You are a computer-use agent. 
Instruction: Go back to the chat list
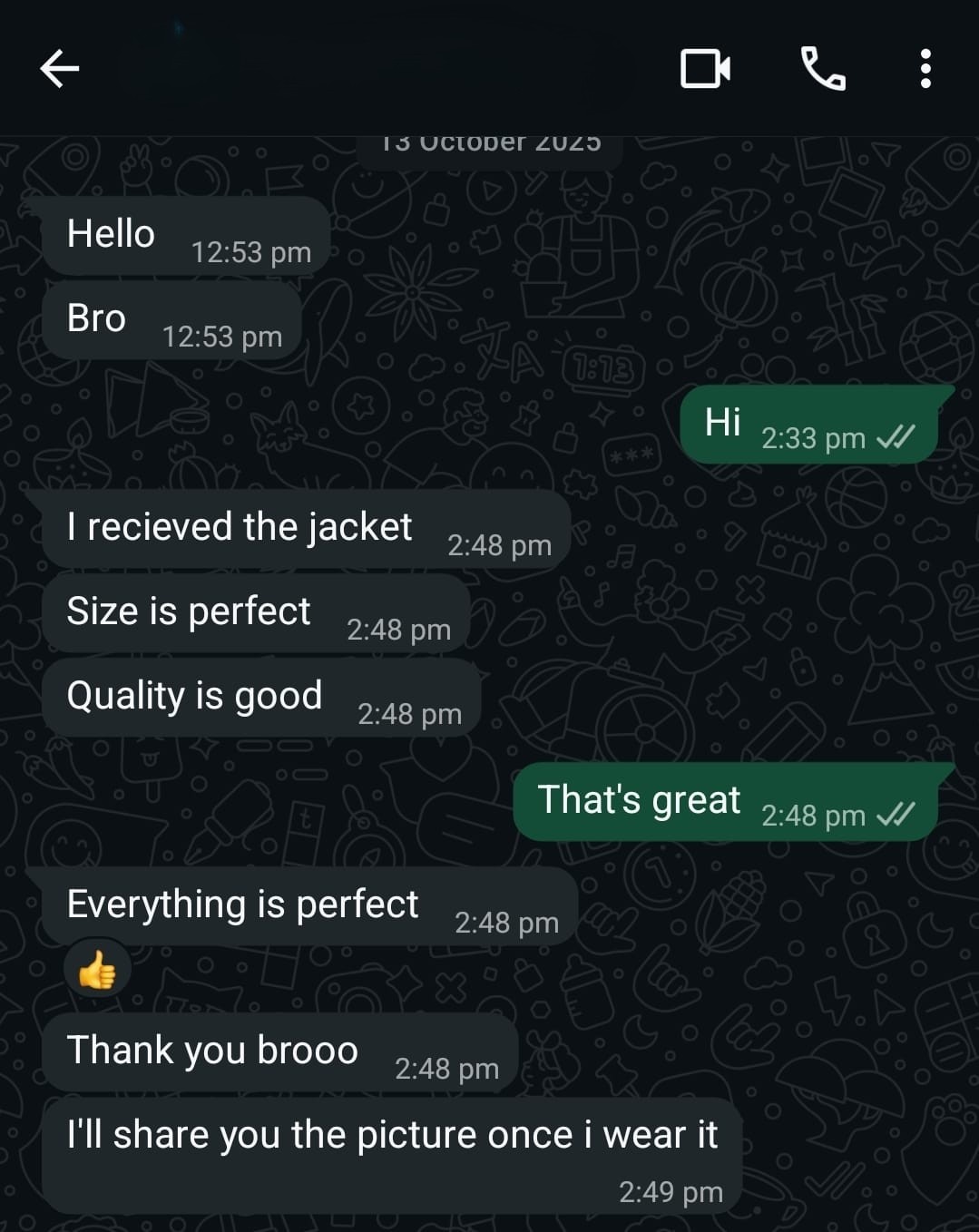pos(60,68)
